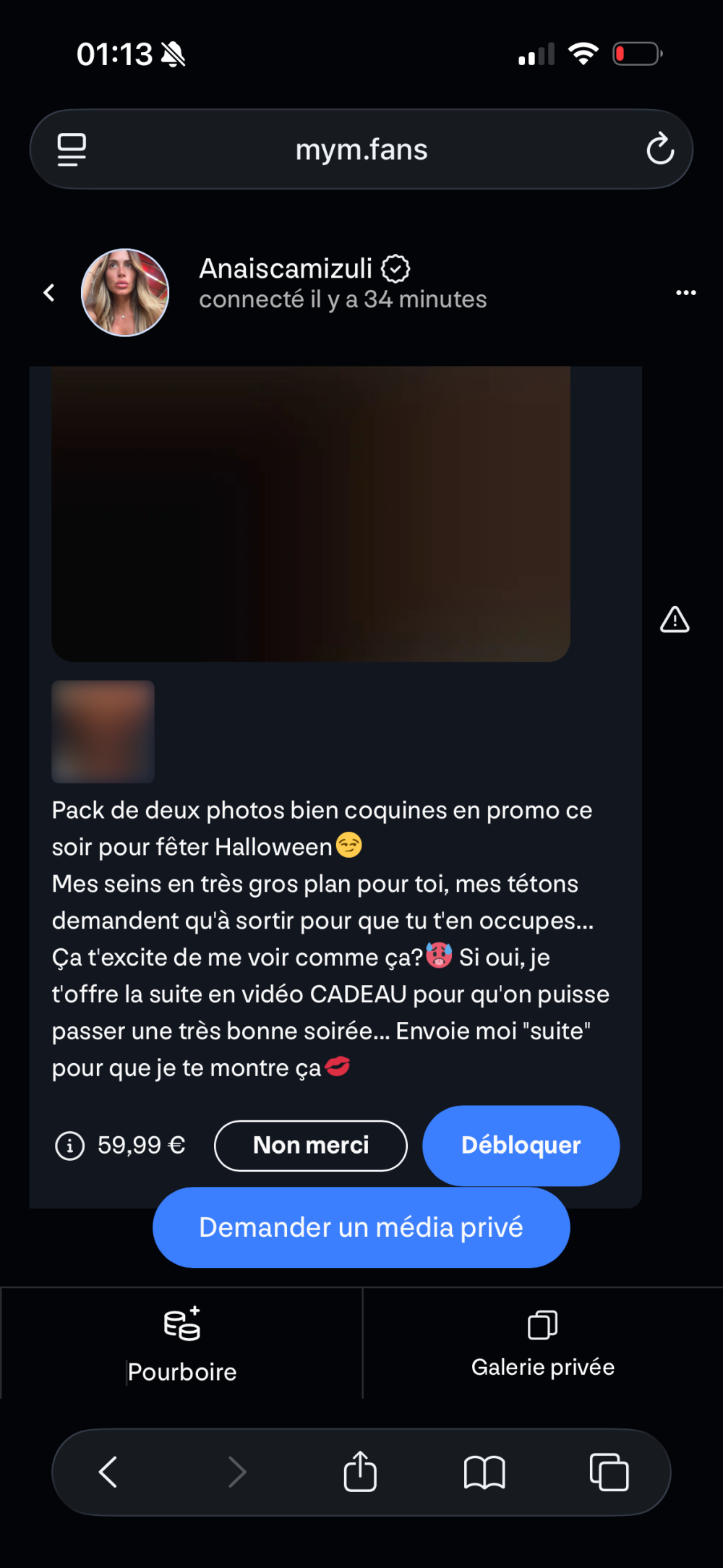Screen dimensions: 723x1568
Task: Decline the offer with Non merci
Action: pos(311,1146)
